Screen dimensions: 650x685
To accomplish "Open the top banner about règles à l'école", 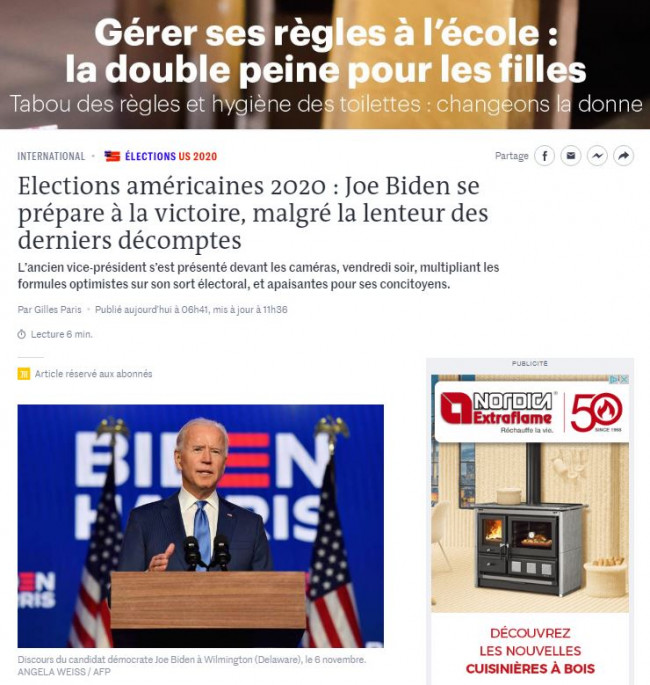I will pos(325,64).
